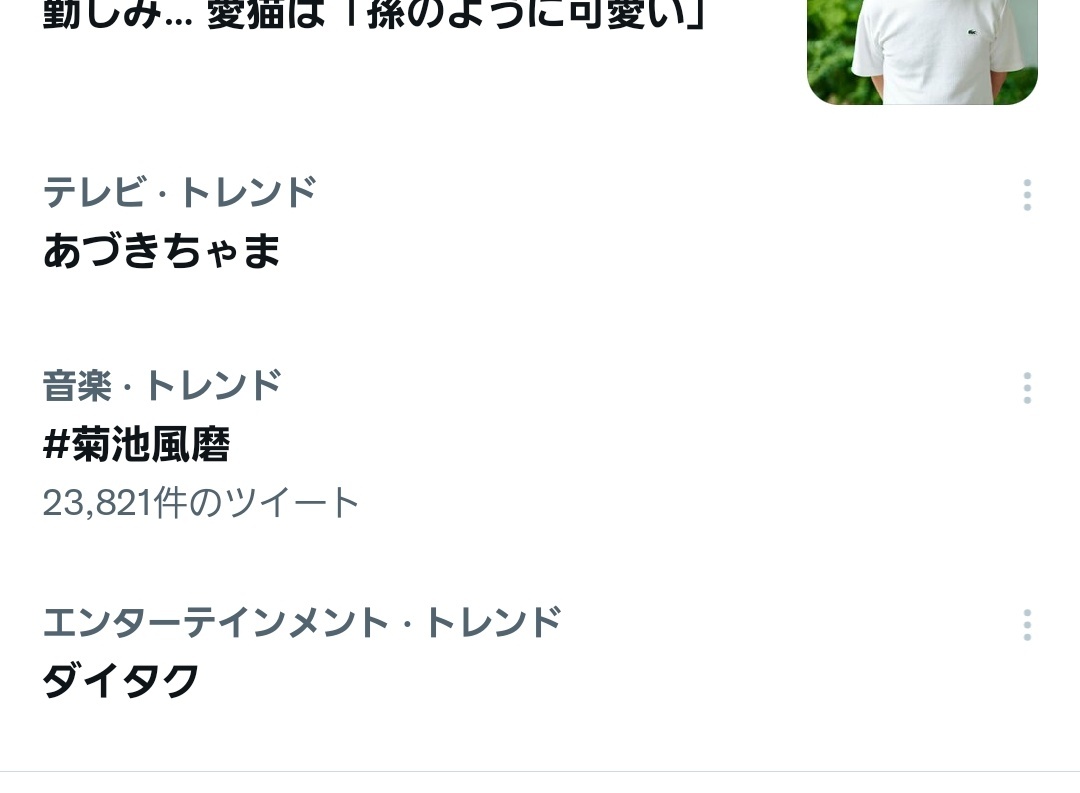
Task: Open more options for ダイタク trend
Action: 1027,625
